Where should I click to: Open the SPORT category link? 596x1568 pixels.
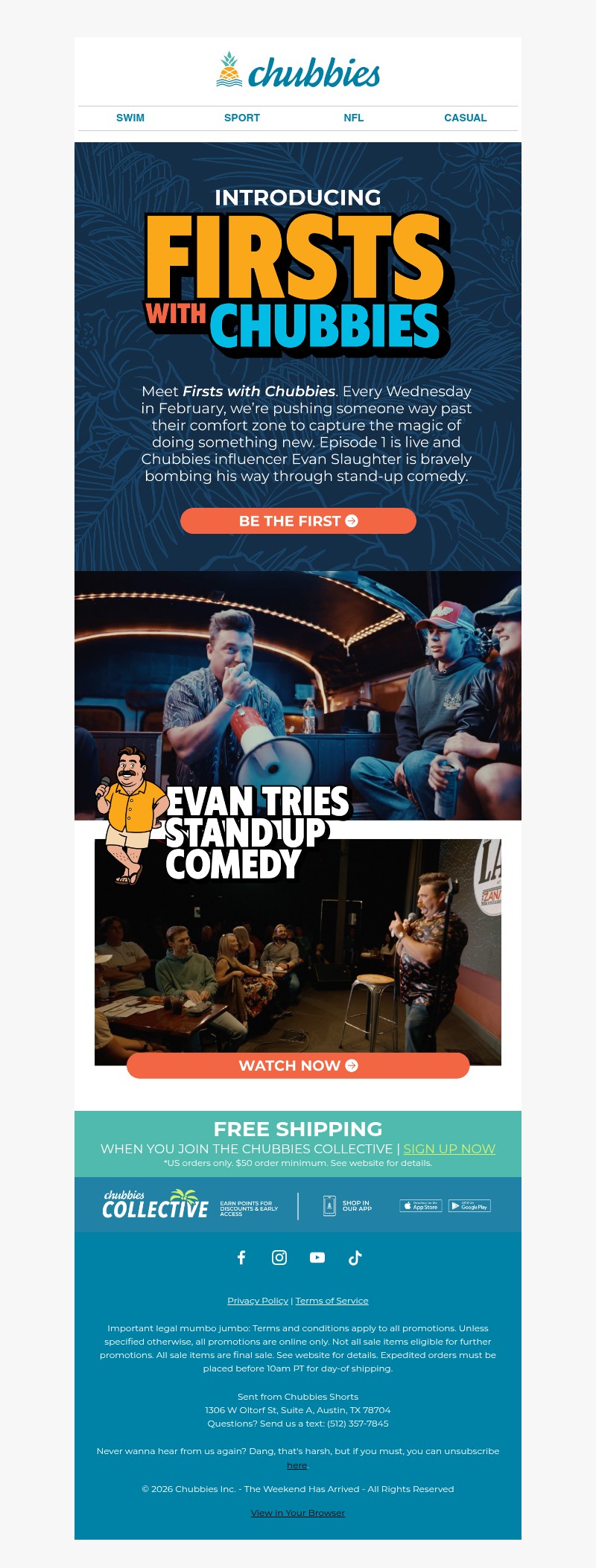(242, 118)
